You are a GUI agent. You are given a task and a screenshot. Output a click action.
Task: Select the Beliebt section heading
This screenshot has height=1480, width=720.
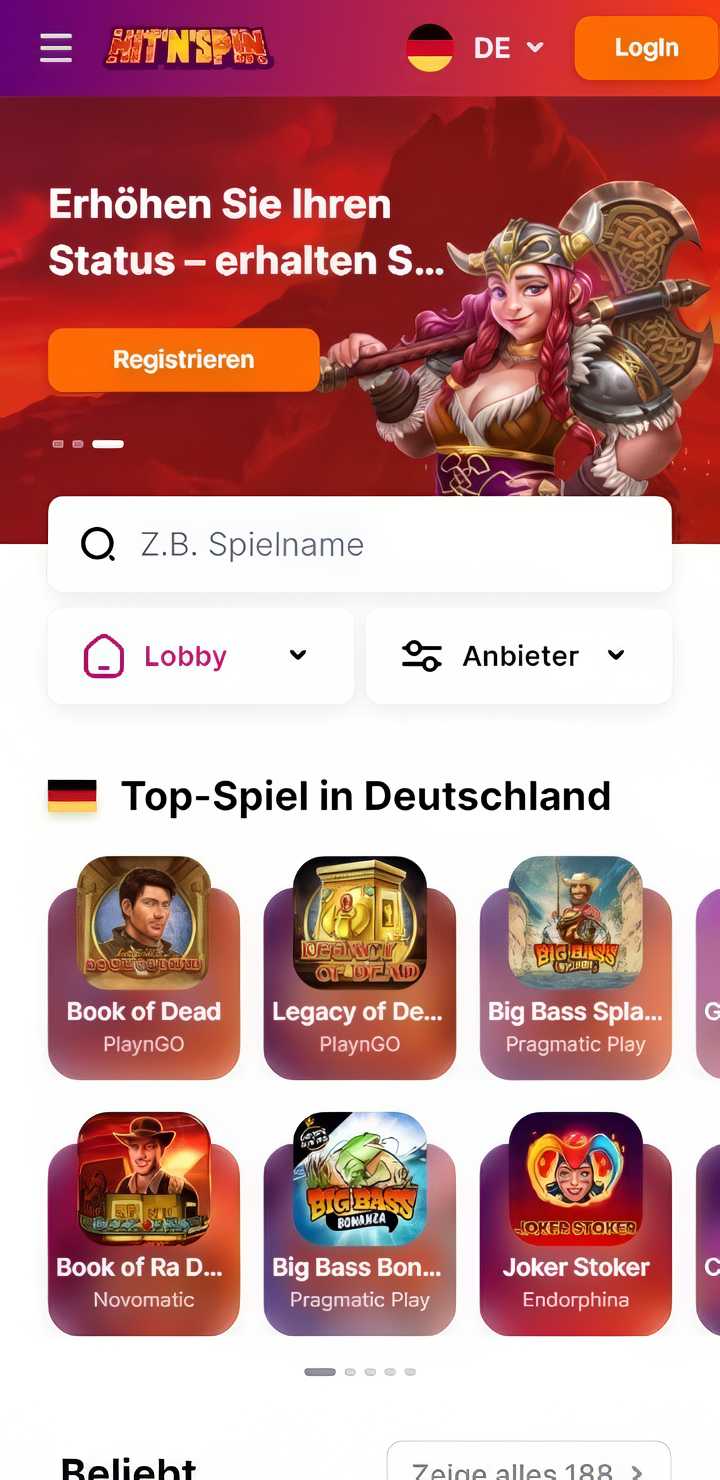pos(129,1466)
